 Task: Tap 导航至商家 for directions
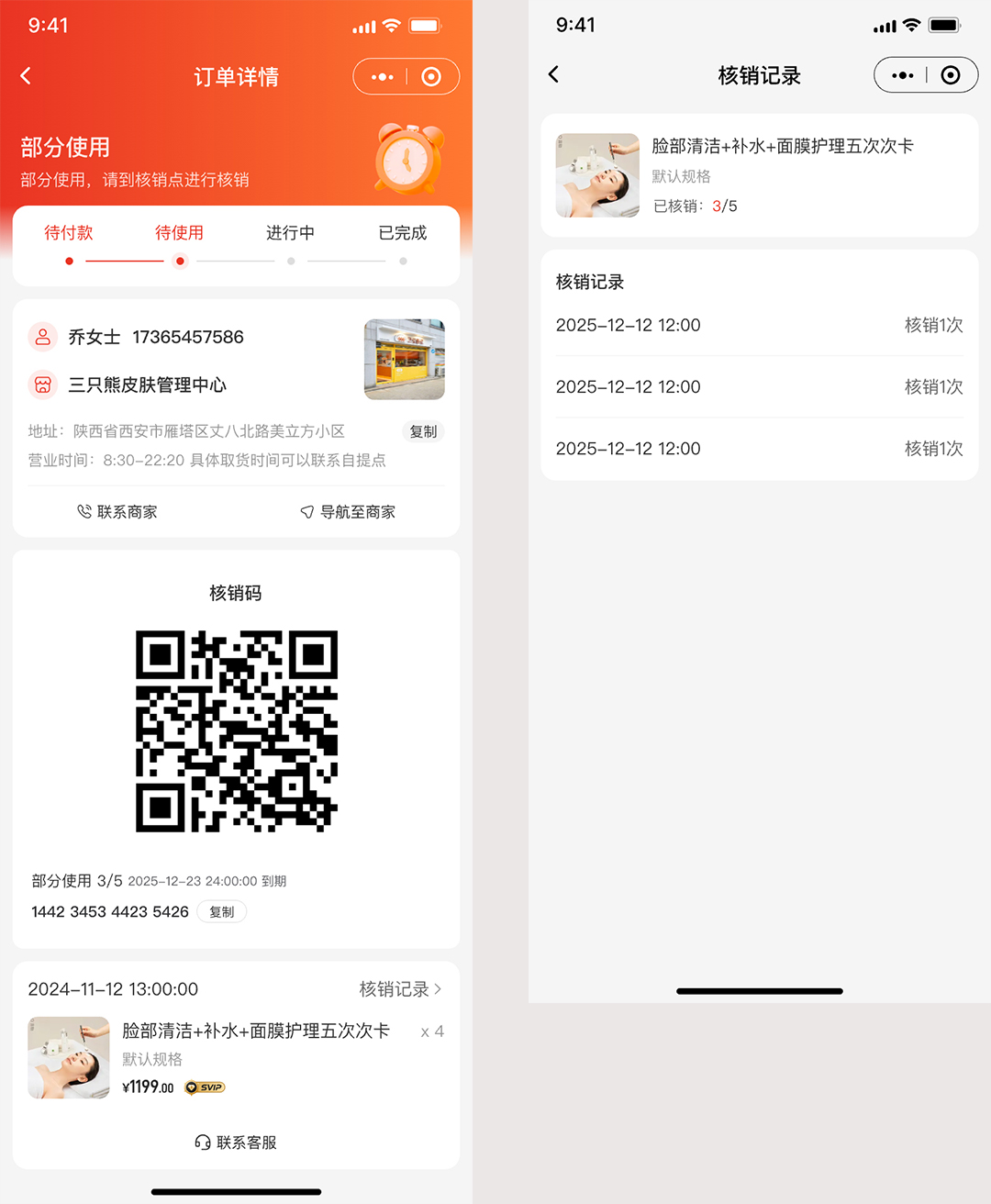[x=348, y=512]
